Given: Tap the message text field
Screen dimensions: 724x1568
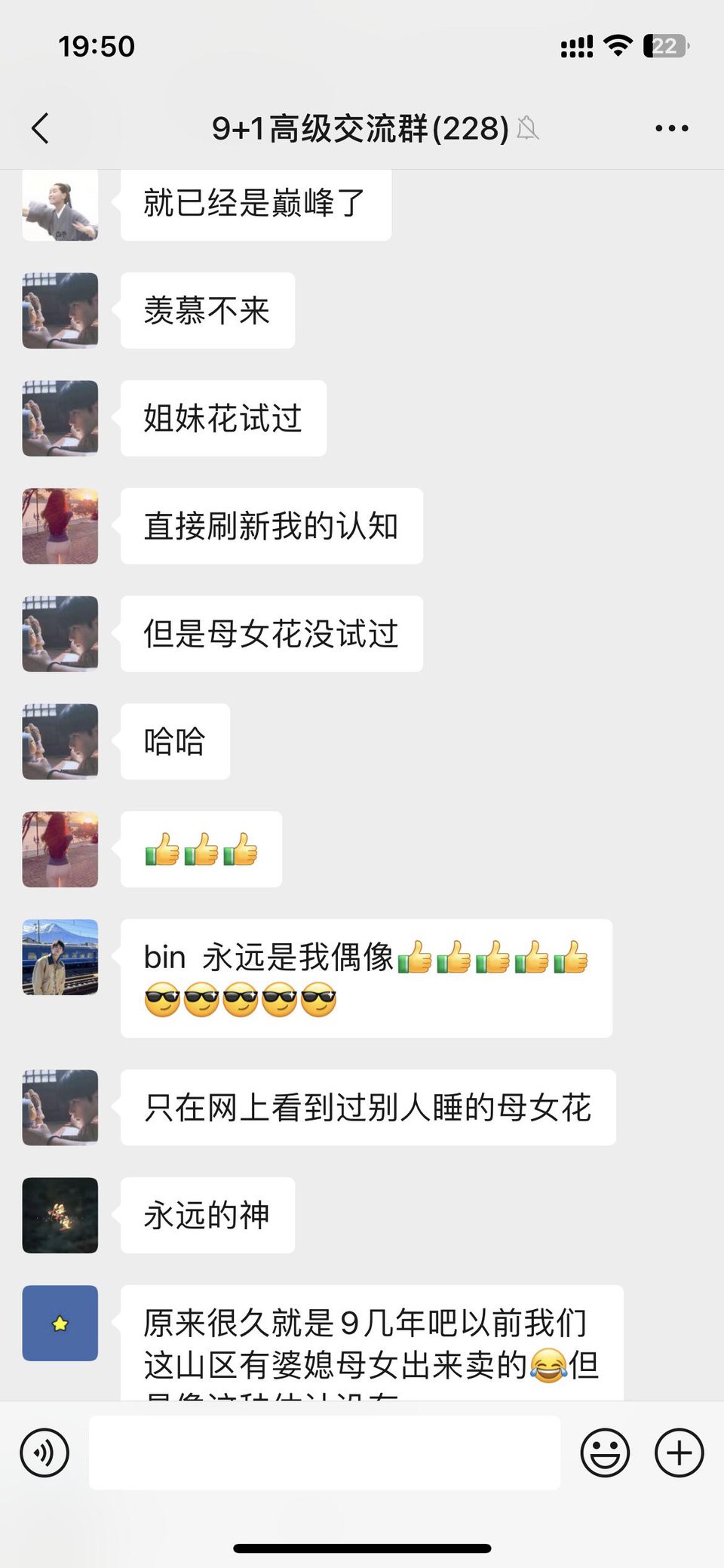Looking at the screenshot, I should 324,1453.
